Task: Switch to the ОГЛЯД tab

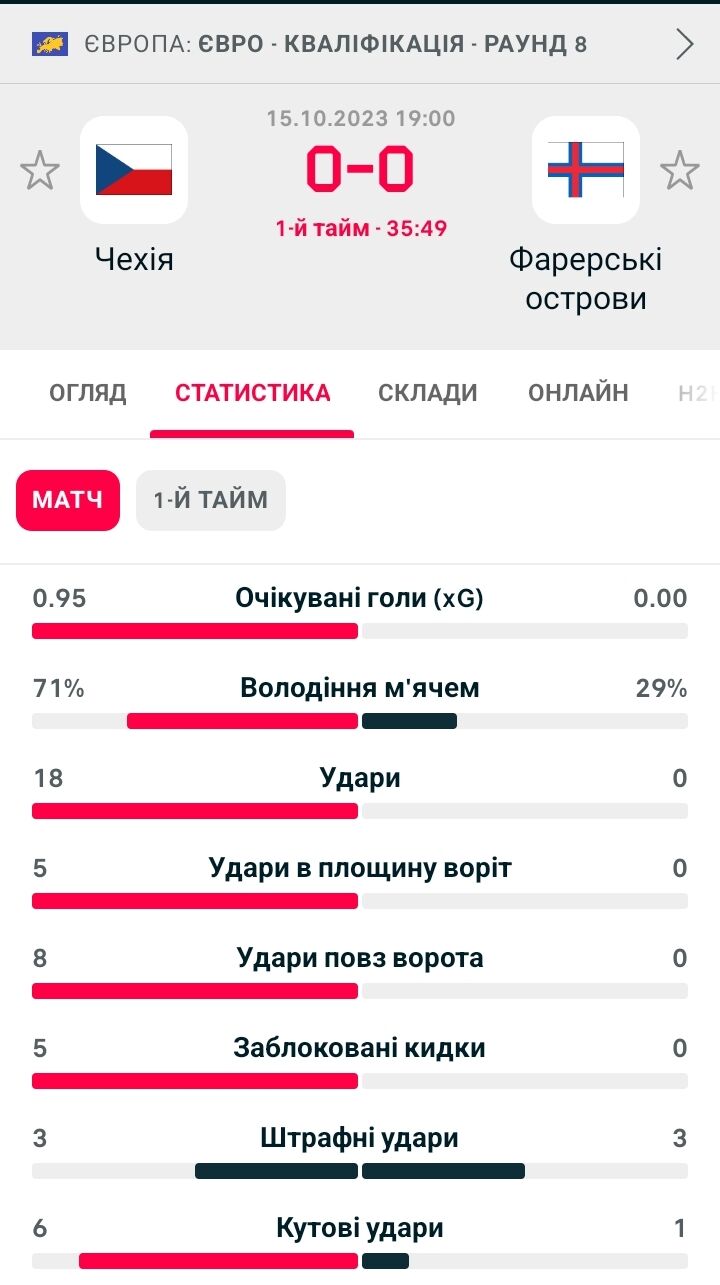Action: [88, 393]
